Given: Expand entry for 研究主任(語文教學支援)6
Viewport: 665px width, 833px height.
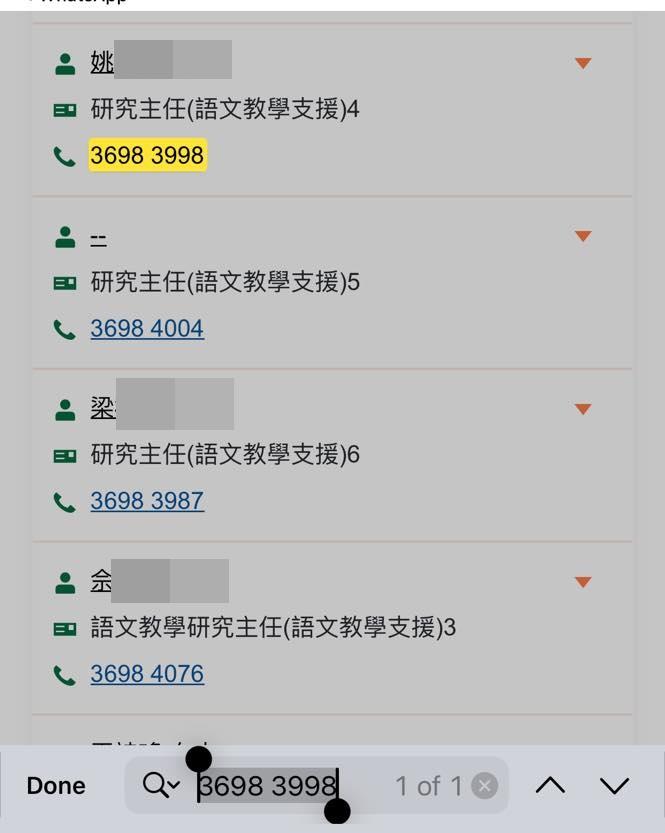Looking at the screenshot, I should click(583, 409).
